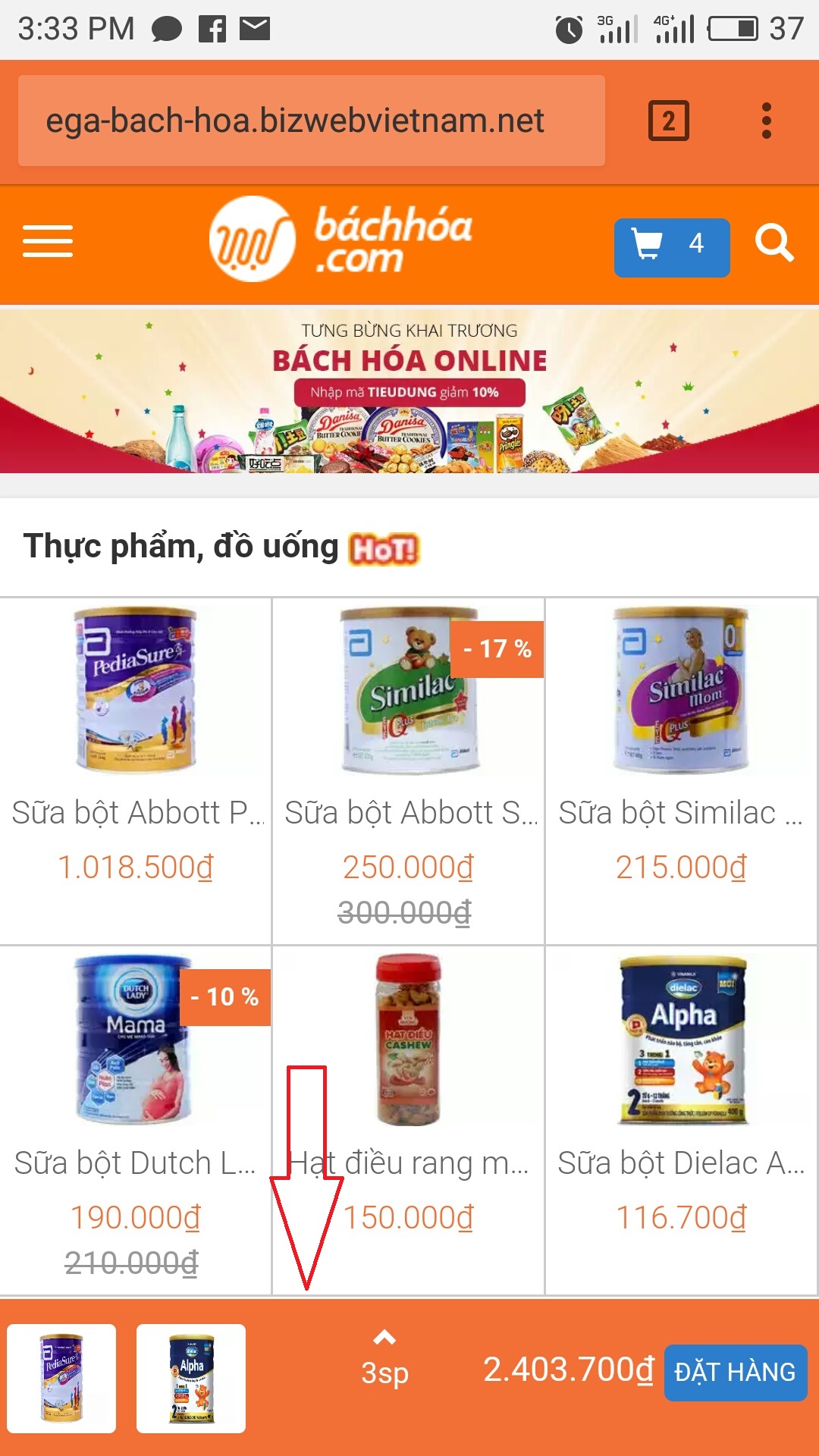Tap the ĐẶT HÀNG order button

click(735, 1372)
